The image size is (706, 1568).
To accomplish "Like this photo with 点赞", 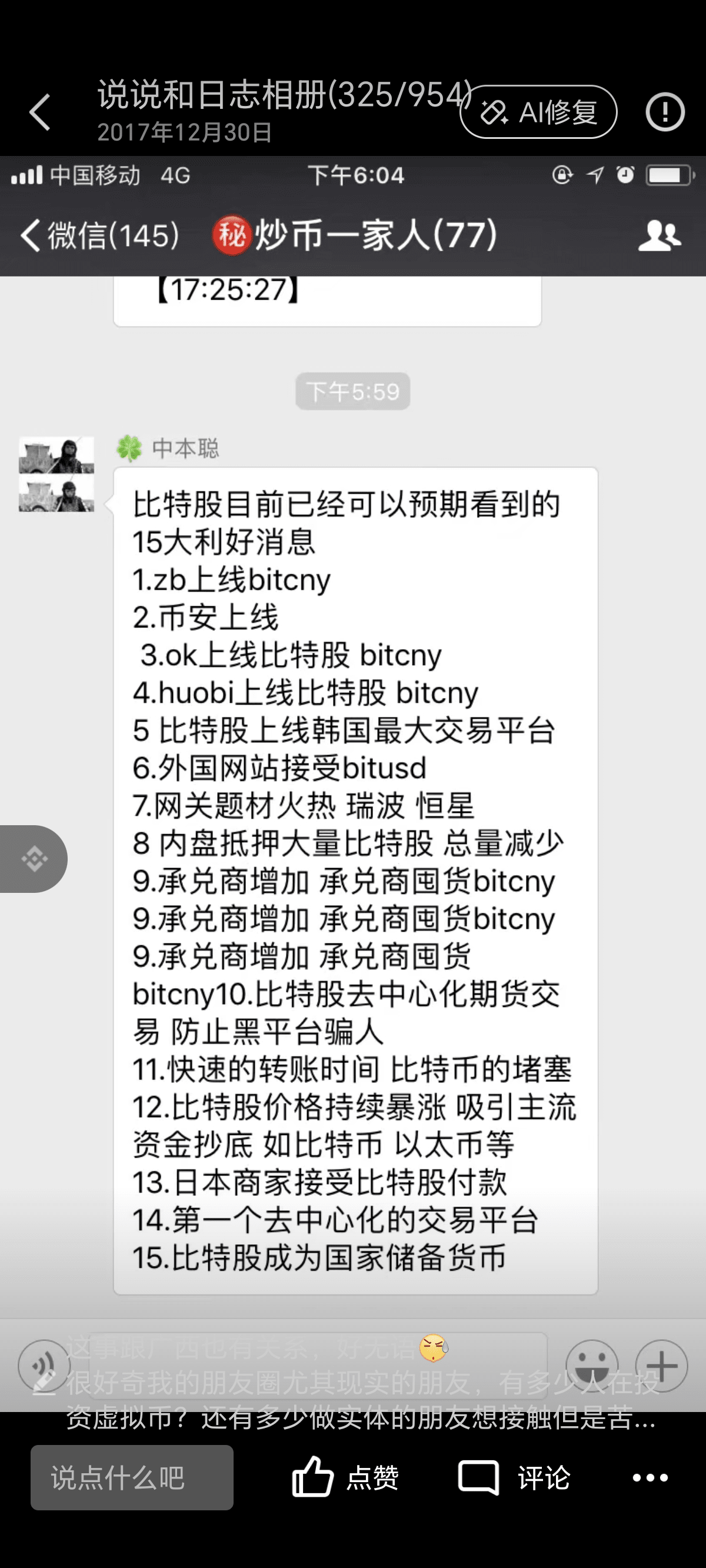I will [345, 1477].
